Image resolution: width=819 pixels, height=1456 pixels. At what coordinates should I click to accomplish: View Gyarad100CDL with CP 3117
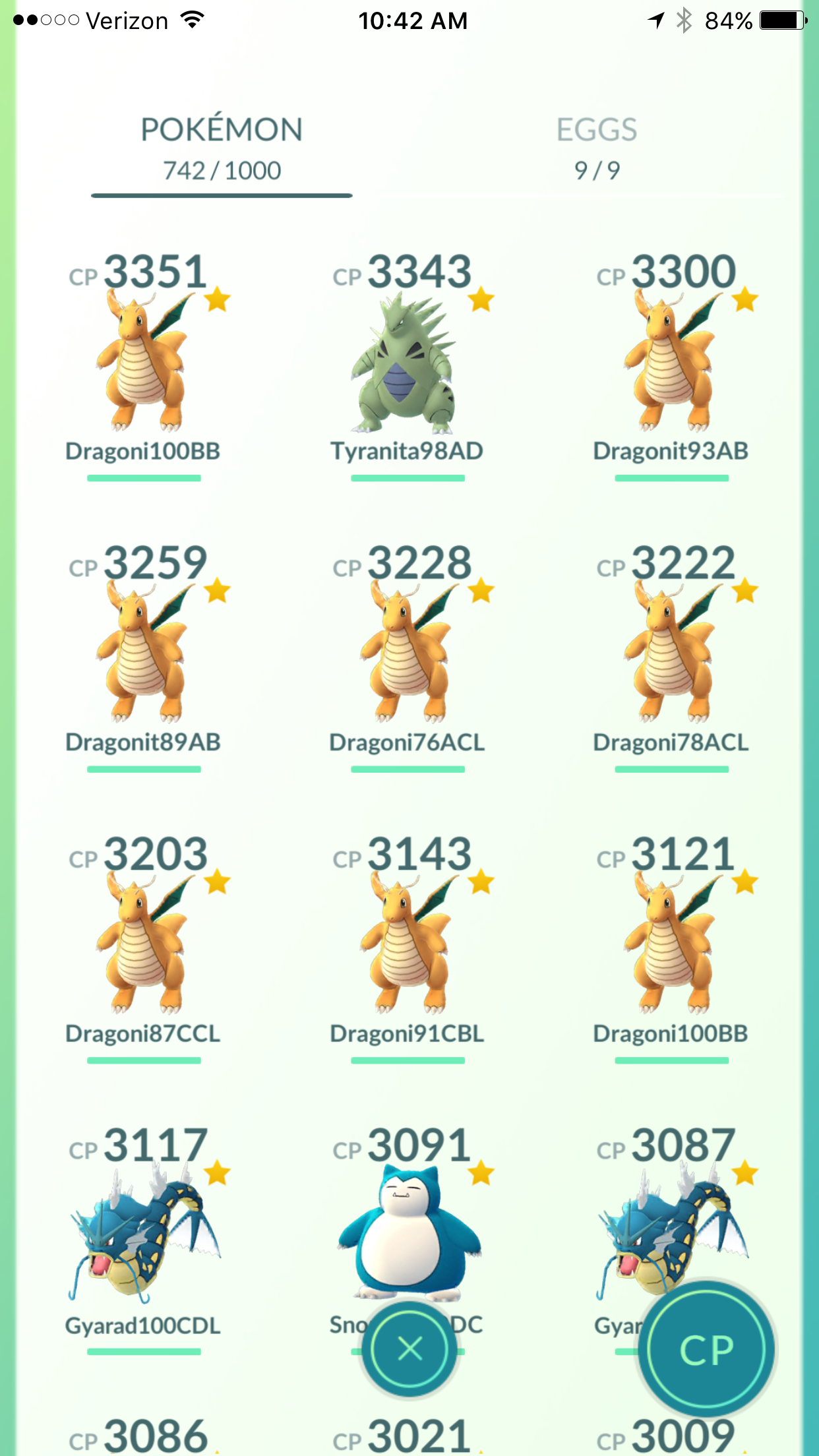(x=144, y=1239)
